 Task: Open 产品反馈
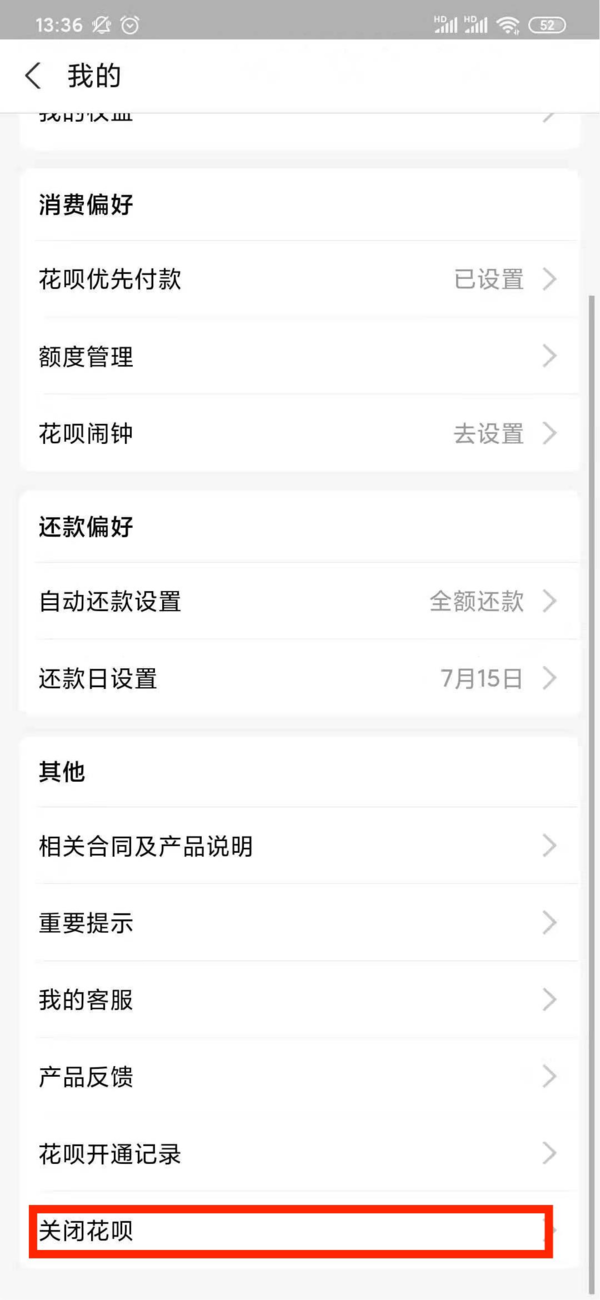click(300, 1077)
